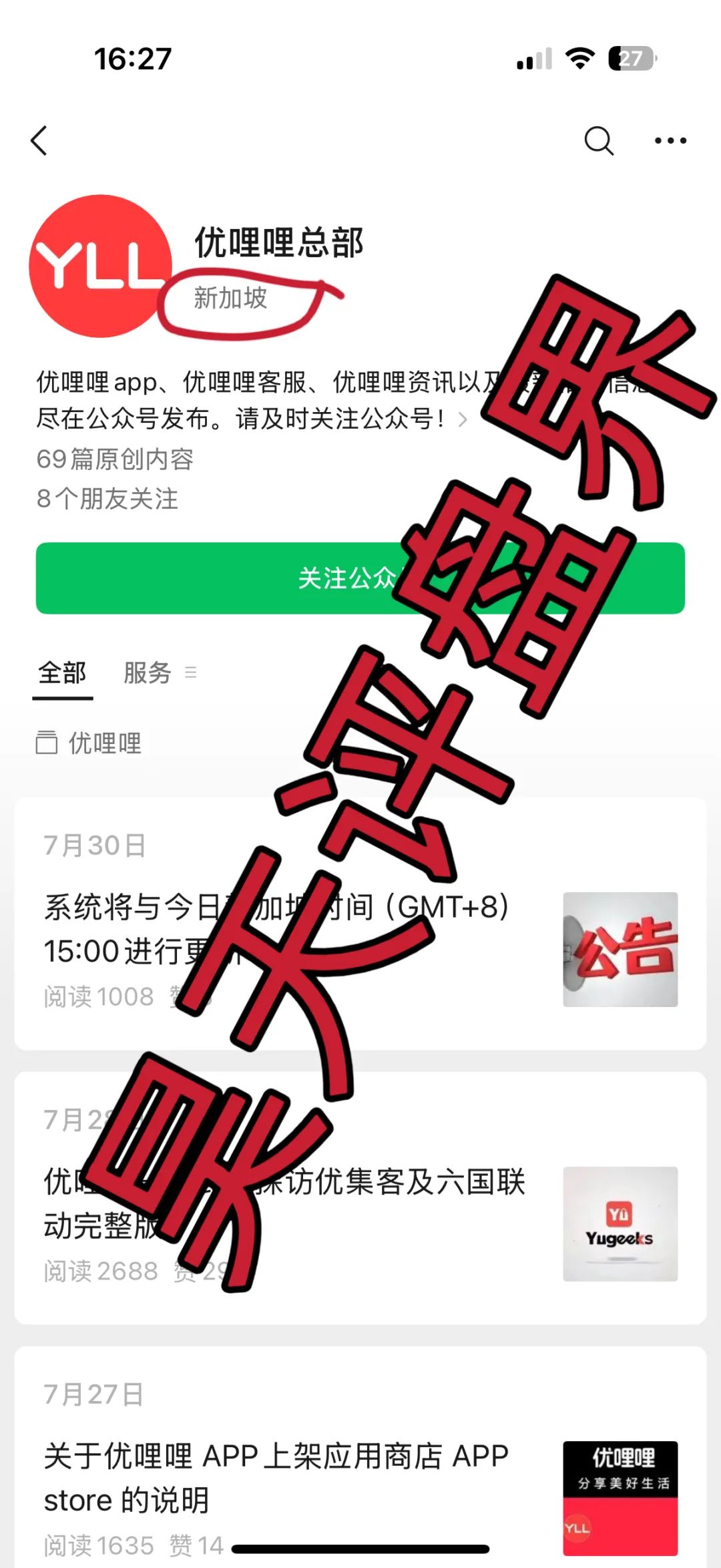Image resolution: width=721 pixels, height=1568 pixels.
Task: Tap the battery indicator in the status bar
Action: point(632,59)
